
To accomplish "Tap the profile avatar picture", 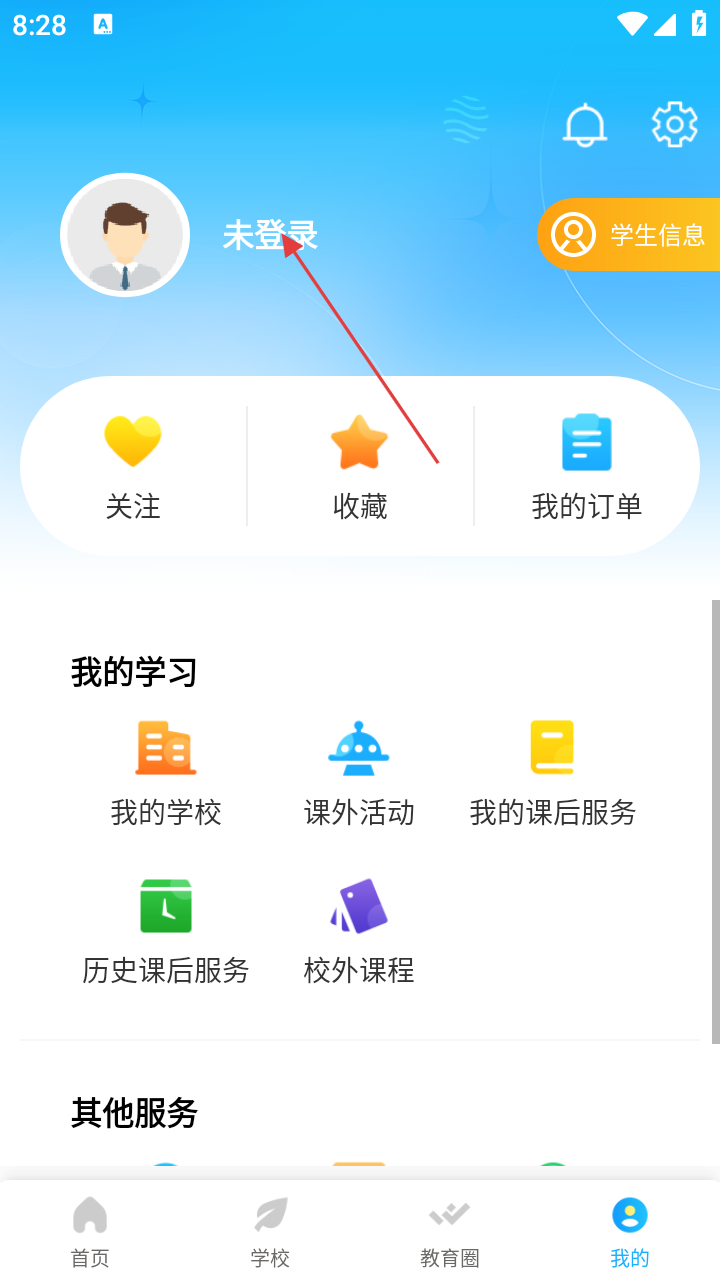I will tap(125, 235).
